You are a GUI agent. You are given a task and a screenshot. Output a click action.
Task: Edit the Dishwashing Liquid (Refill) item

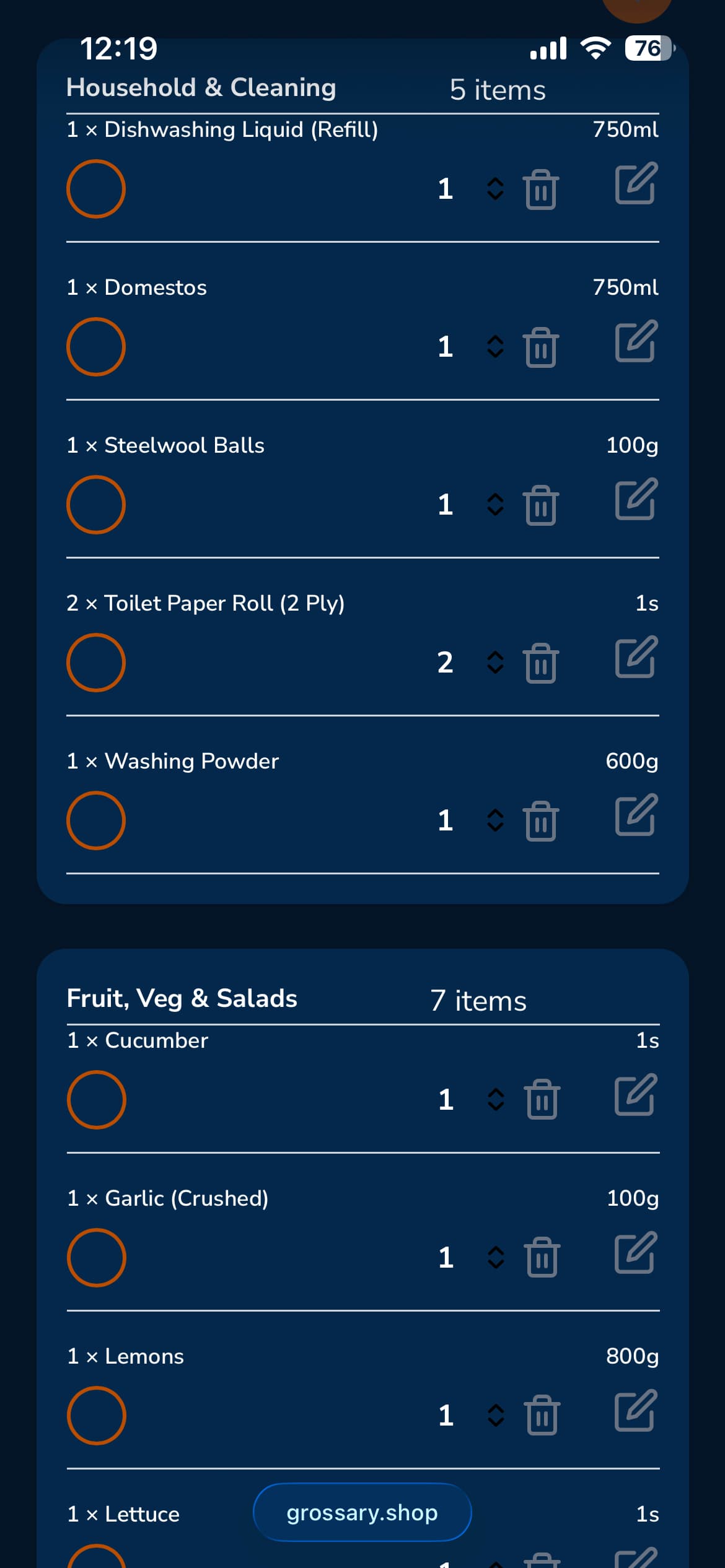[636, 184]
